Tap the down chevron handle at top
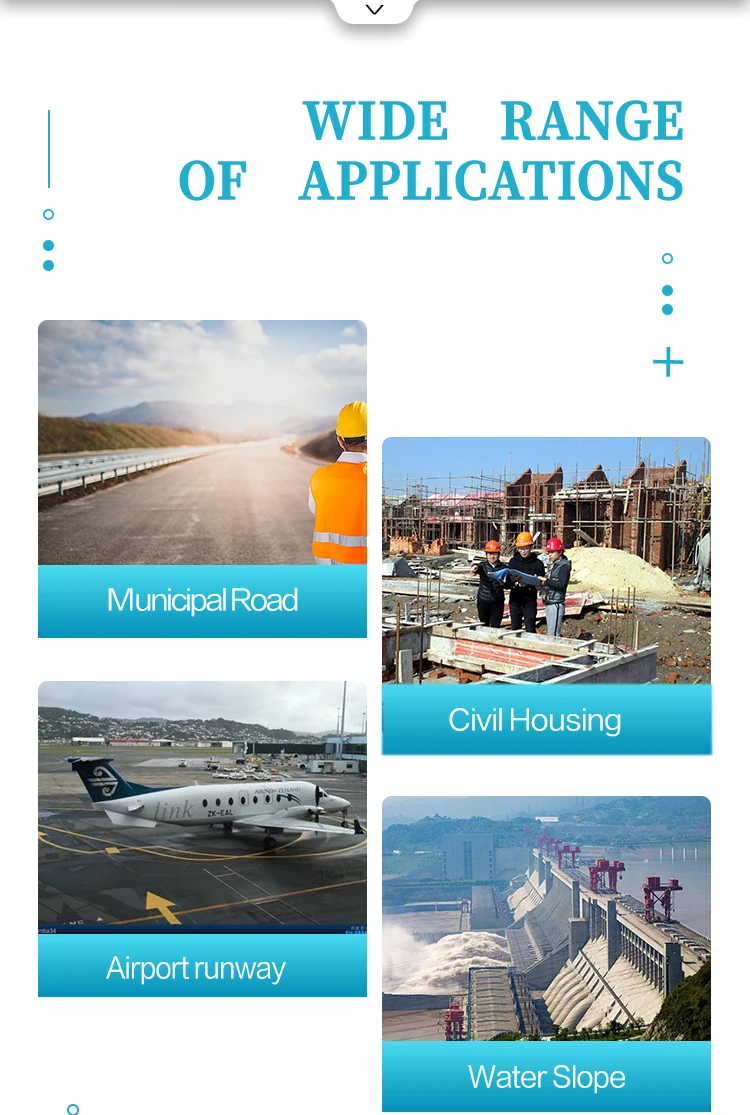 click(375, 10)
